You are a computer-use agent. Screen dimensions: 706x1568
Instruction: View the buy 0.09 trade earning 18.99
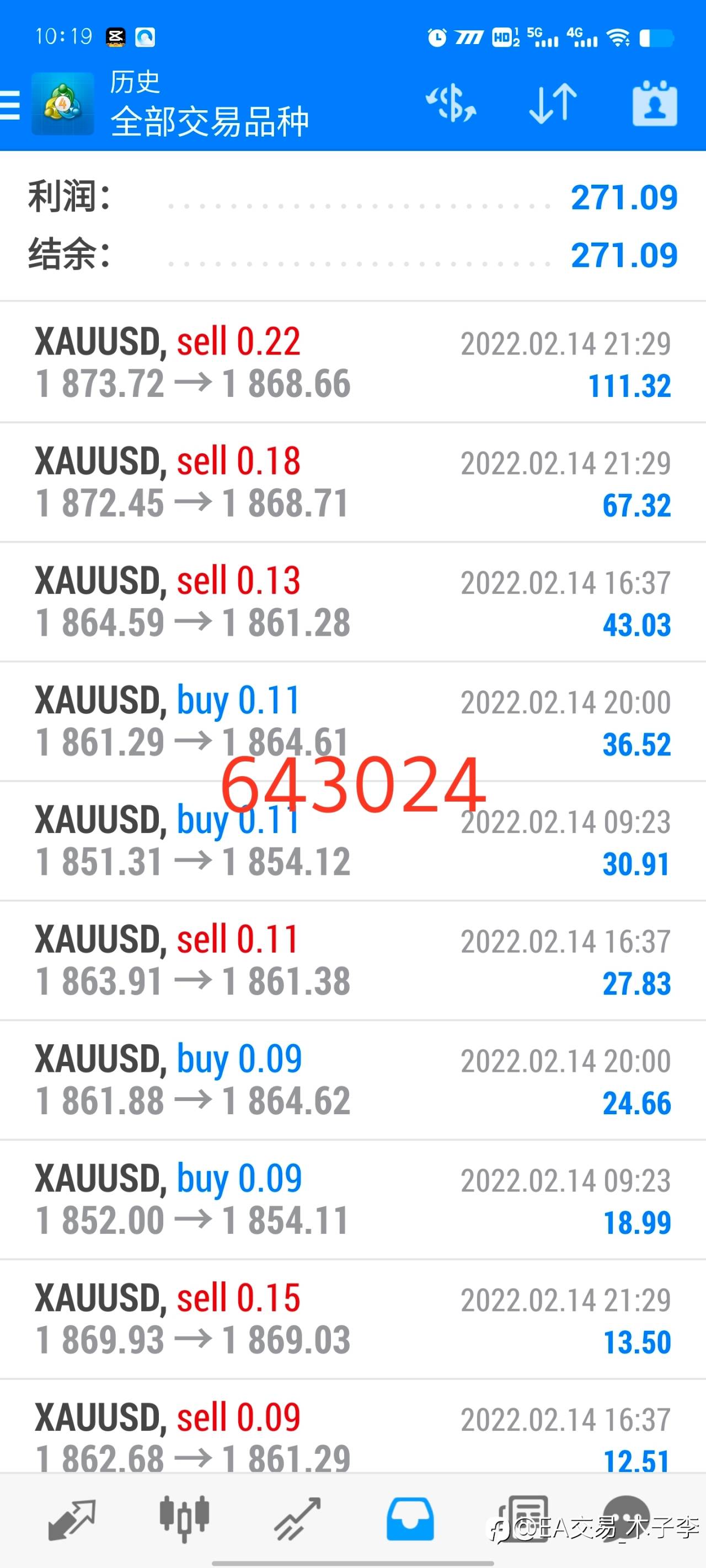click(x=352, y=1199)
